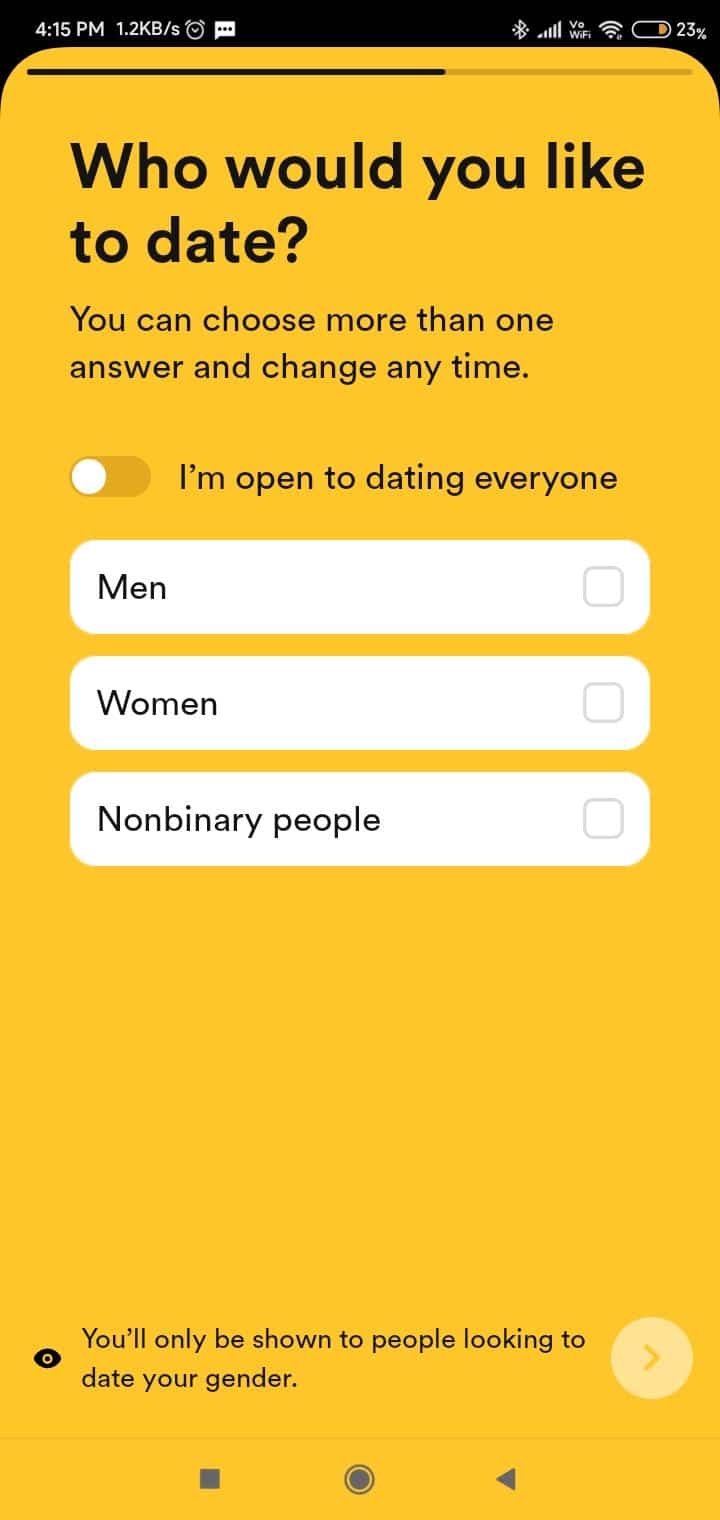Image resolution: width=720 pixels, height=1520 pixels.
Task: Click the eye icon near the visibility notice
Action: click(46, 1358)
